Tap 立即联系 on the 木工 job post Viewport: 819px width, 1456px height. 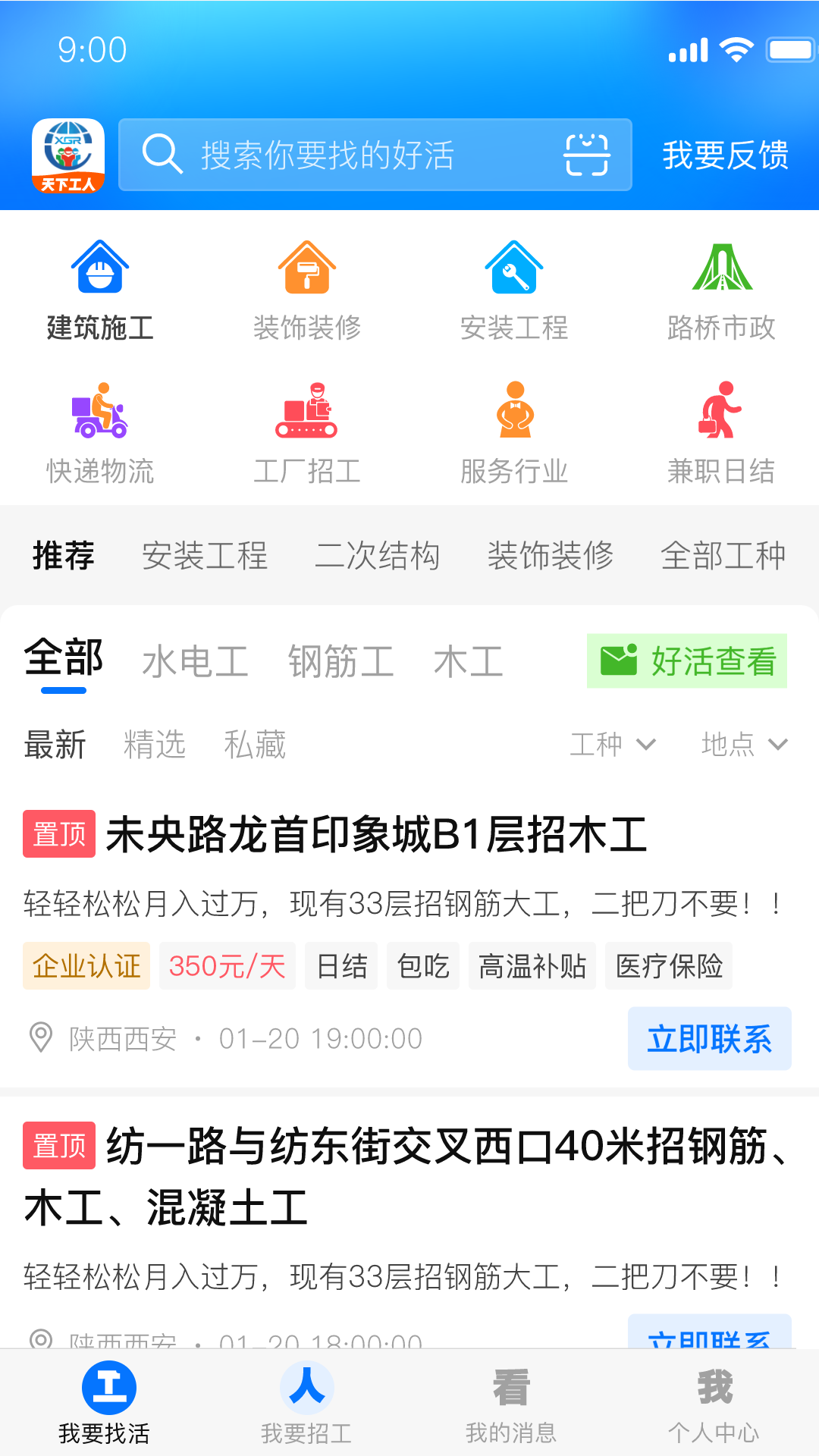coord(709,1037)
